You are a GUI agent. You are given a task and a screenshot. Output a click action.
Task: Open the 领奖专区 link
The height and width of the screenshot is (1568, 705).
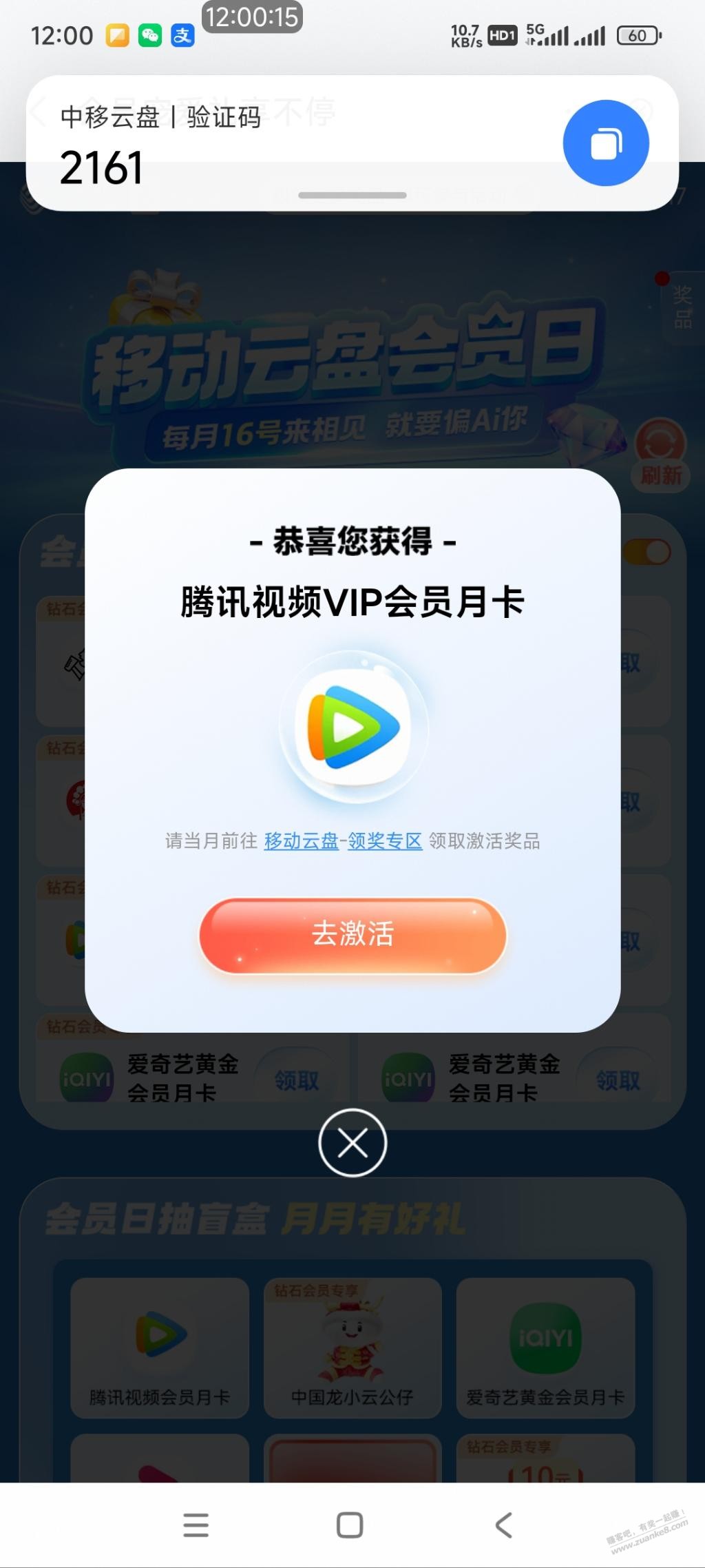tap(385, 841)
